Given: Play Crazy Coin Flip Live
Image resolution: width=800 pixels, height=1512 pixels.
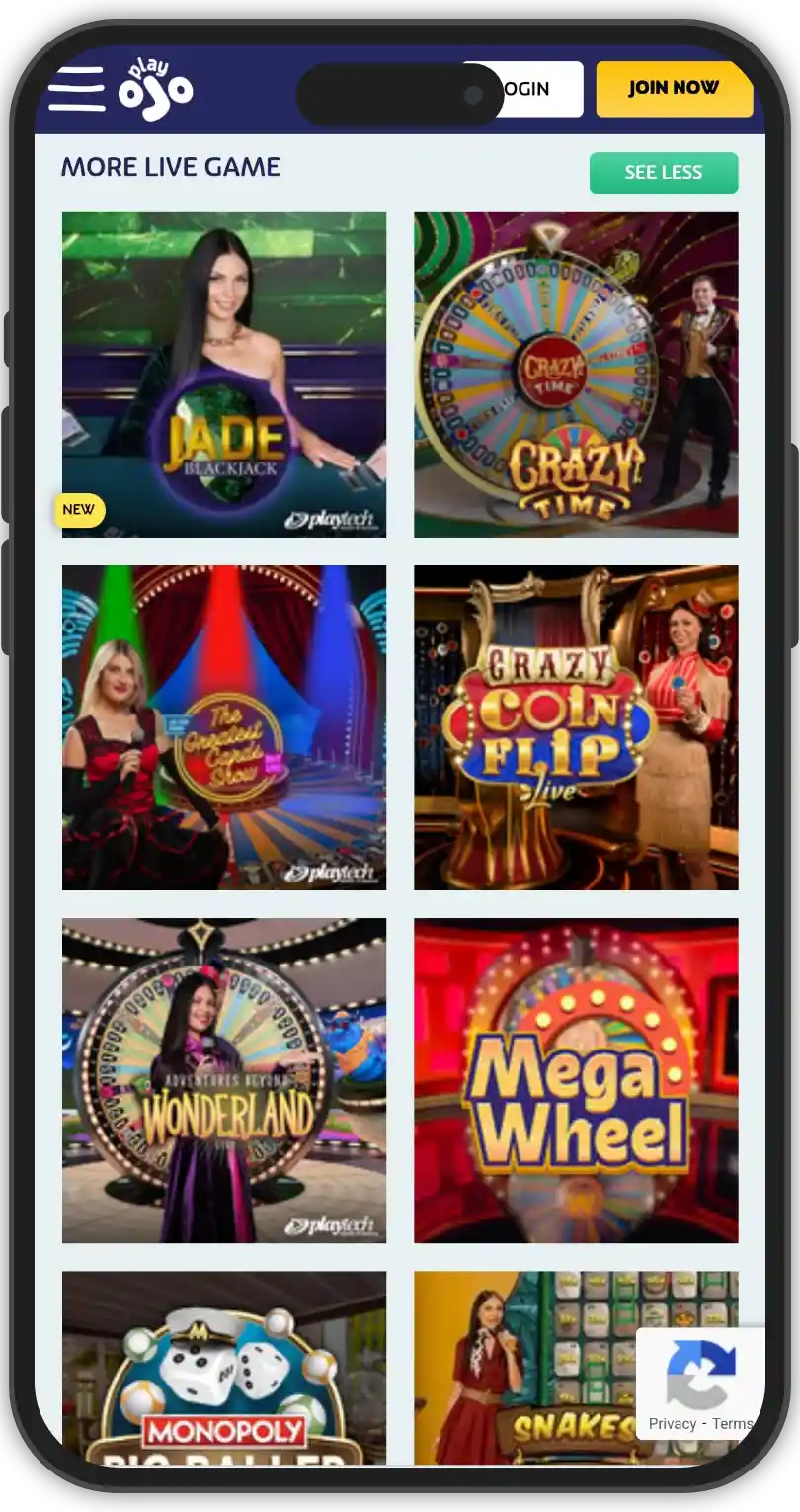Looking at the screenshot, I should point(576,727).
